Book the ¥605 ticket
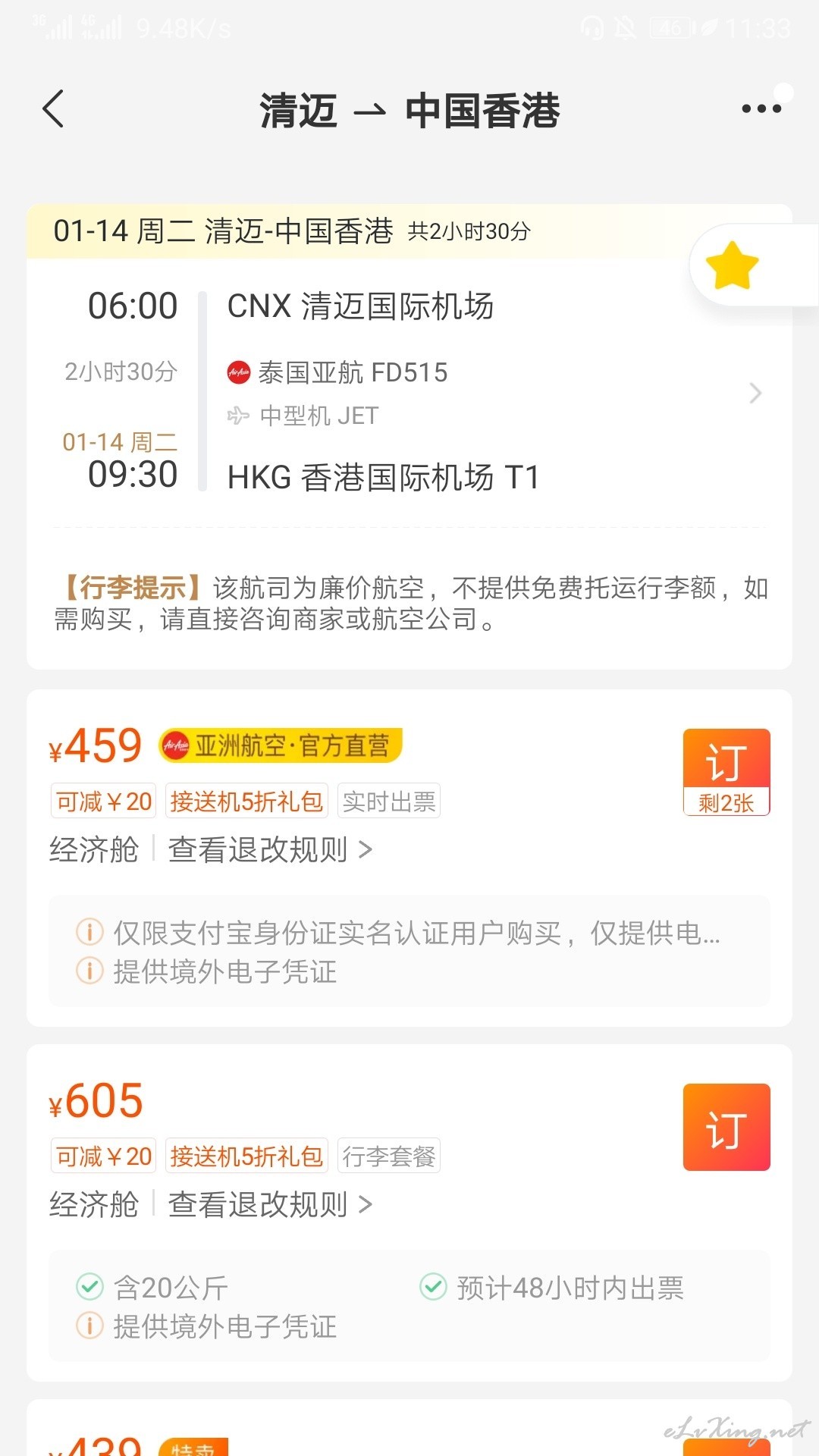The height and width of the screenshot is (1456, 819). point(726,1127)
